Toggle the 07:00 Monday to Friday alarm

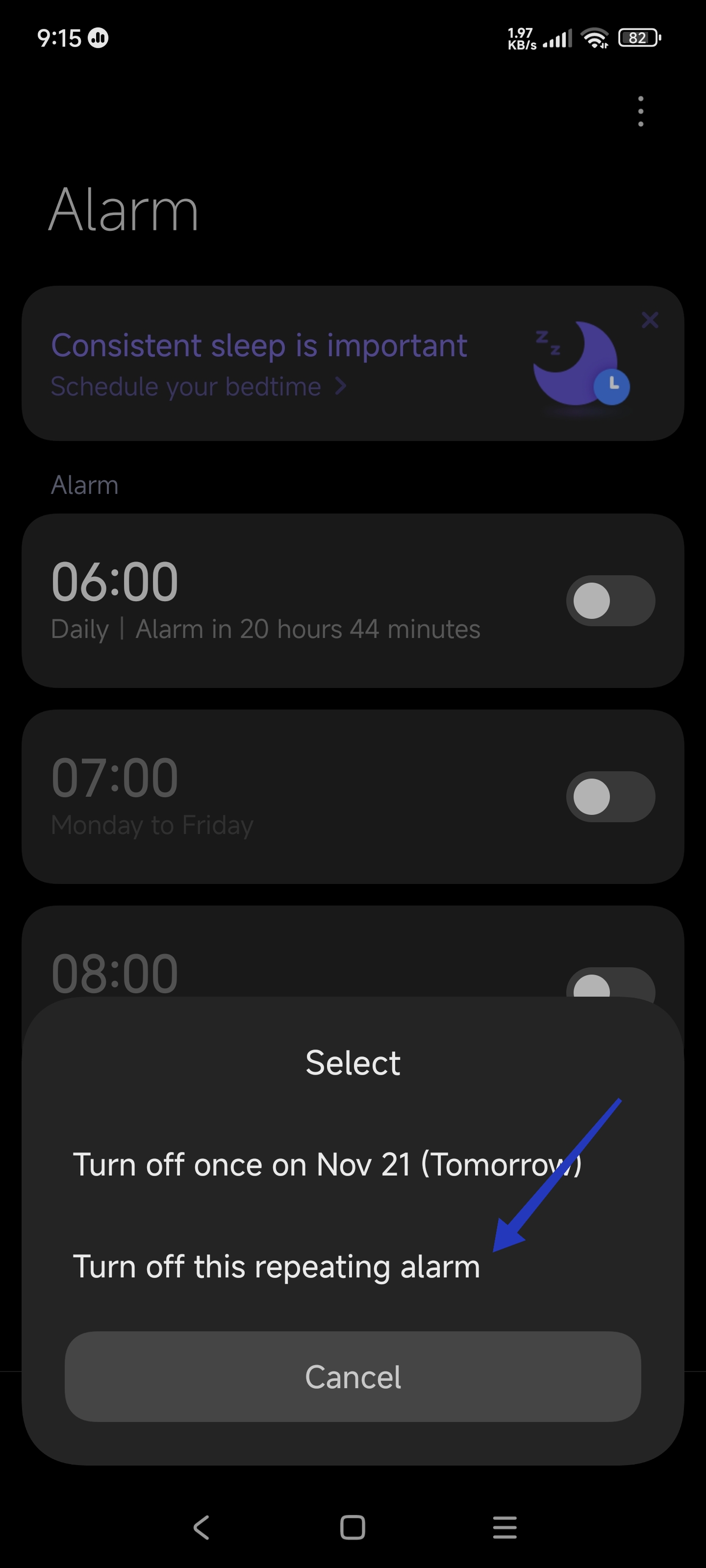(610, 797)
